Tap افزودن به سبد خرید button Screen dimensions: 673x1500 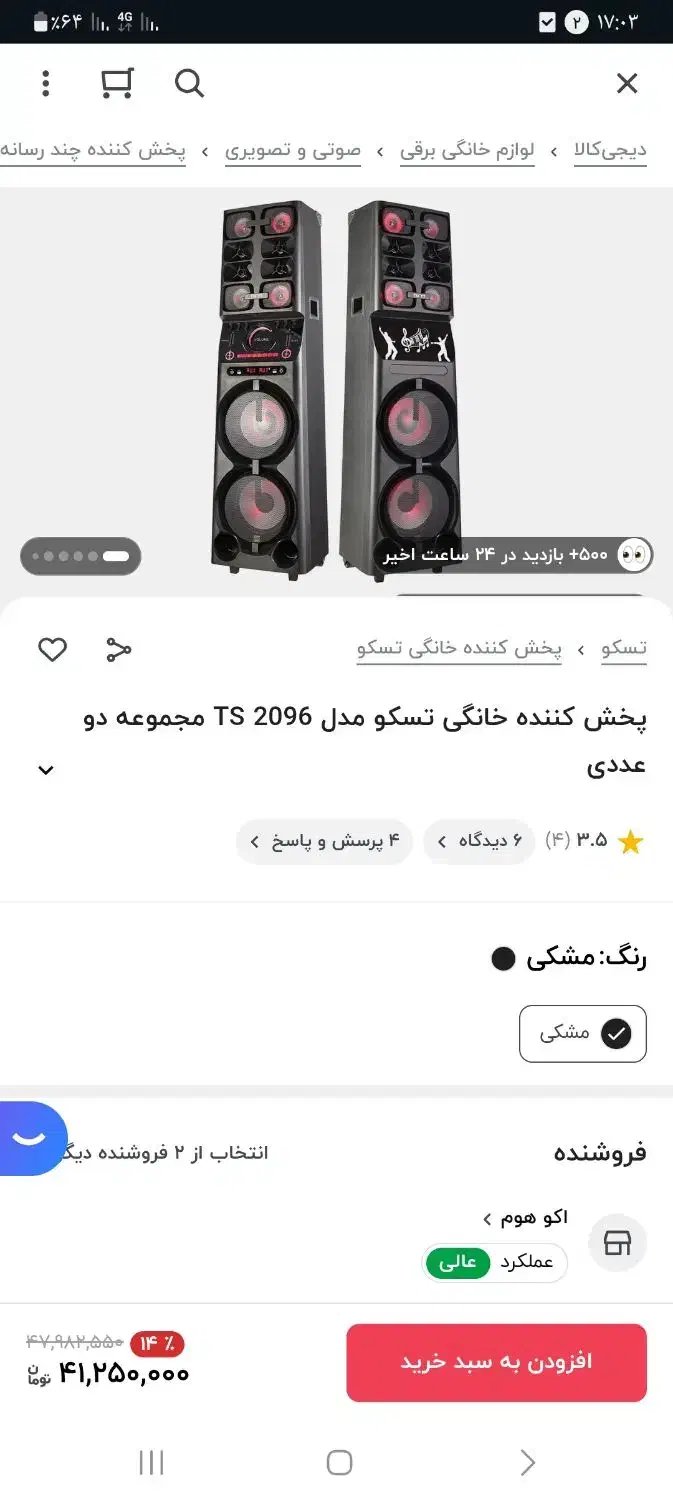[496, 1362]
